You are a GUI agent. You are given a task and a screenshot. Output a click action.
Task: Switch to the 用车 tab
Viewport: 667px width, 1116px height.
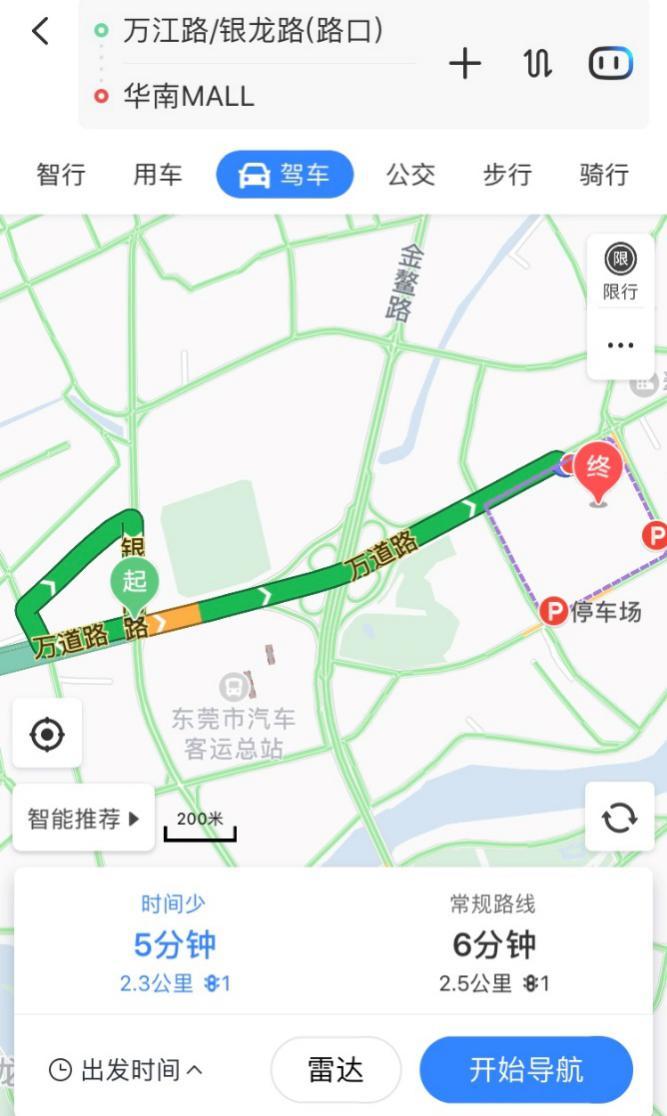(158, 175)
